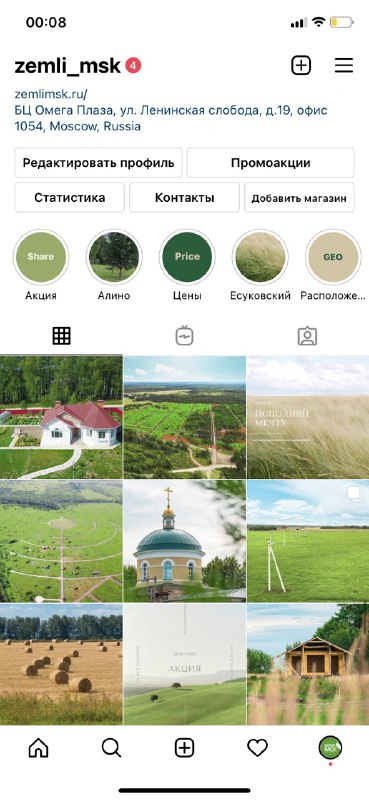369x800 pixels.
Task: Open the Акция story highlight
Action: [x=41, y=257]
